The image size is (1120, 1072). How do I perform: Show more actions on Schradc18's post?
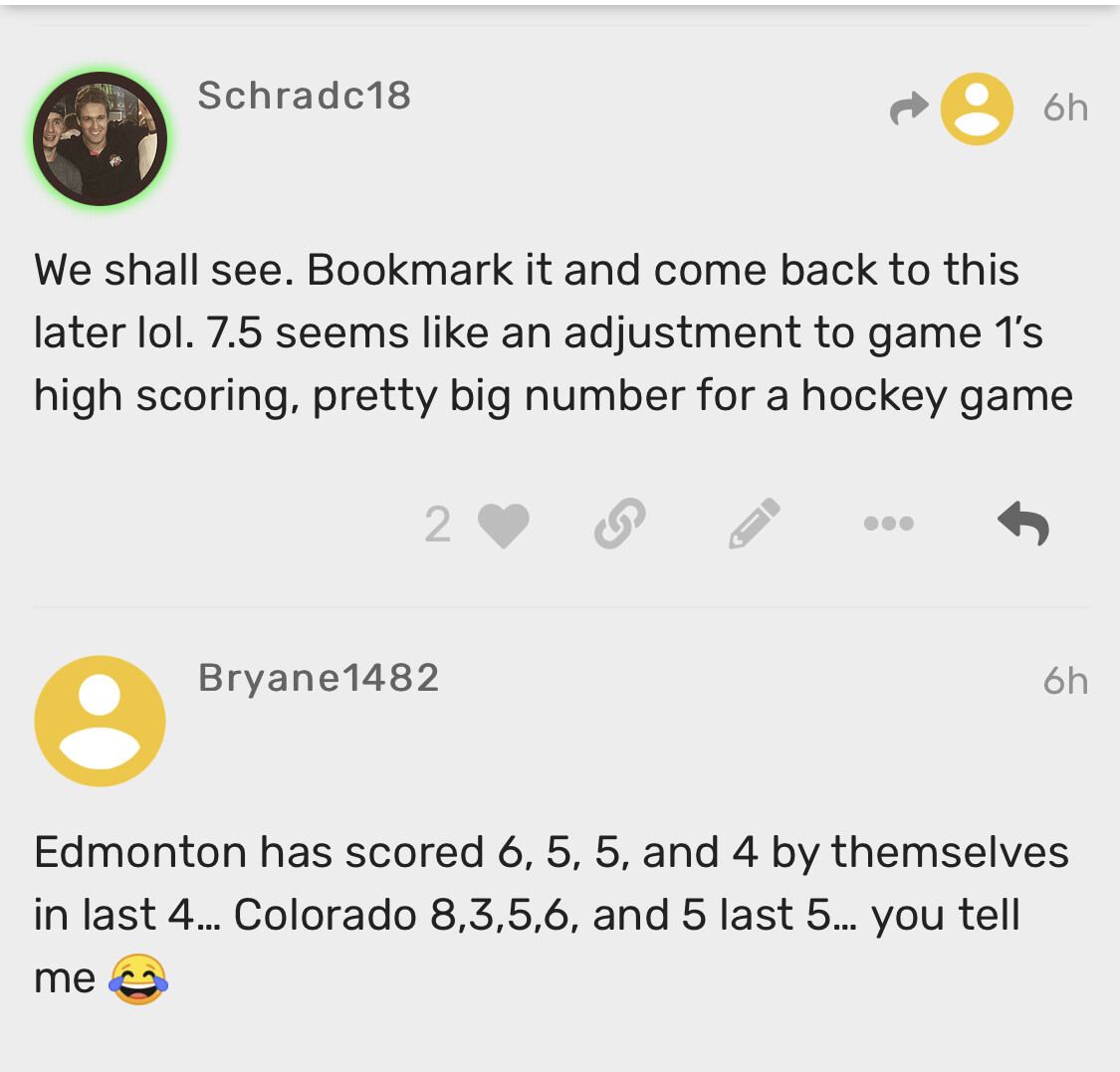coord(888,524)
